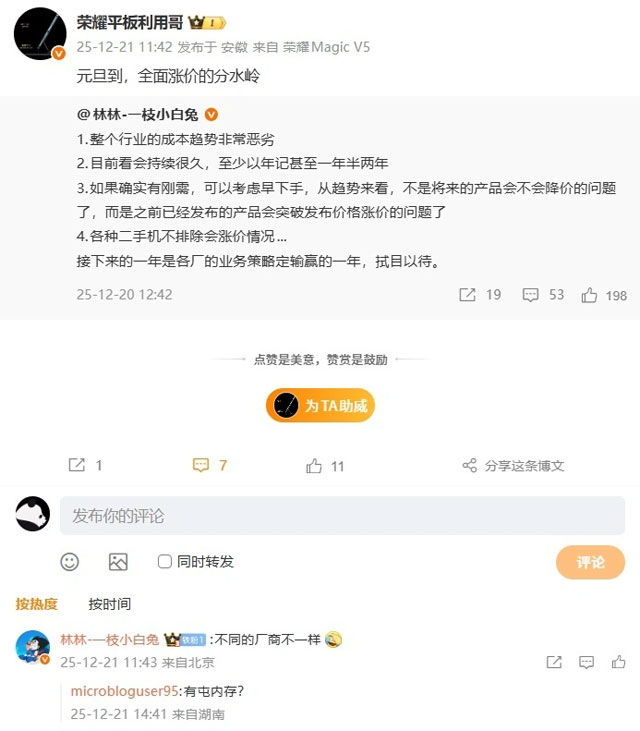Open the quoted post's 53 comments
This screenshot has width=640, height=731.
pyautogui.click(x=544, y=295)
